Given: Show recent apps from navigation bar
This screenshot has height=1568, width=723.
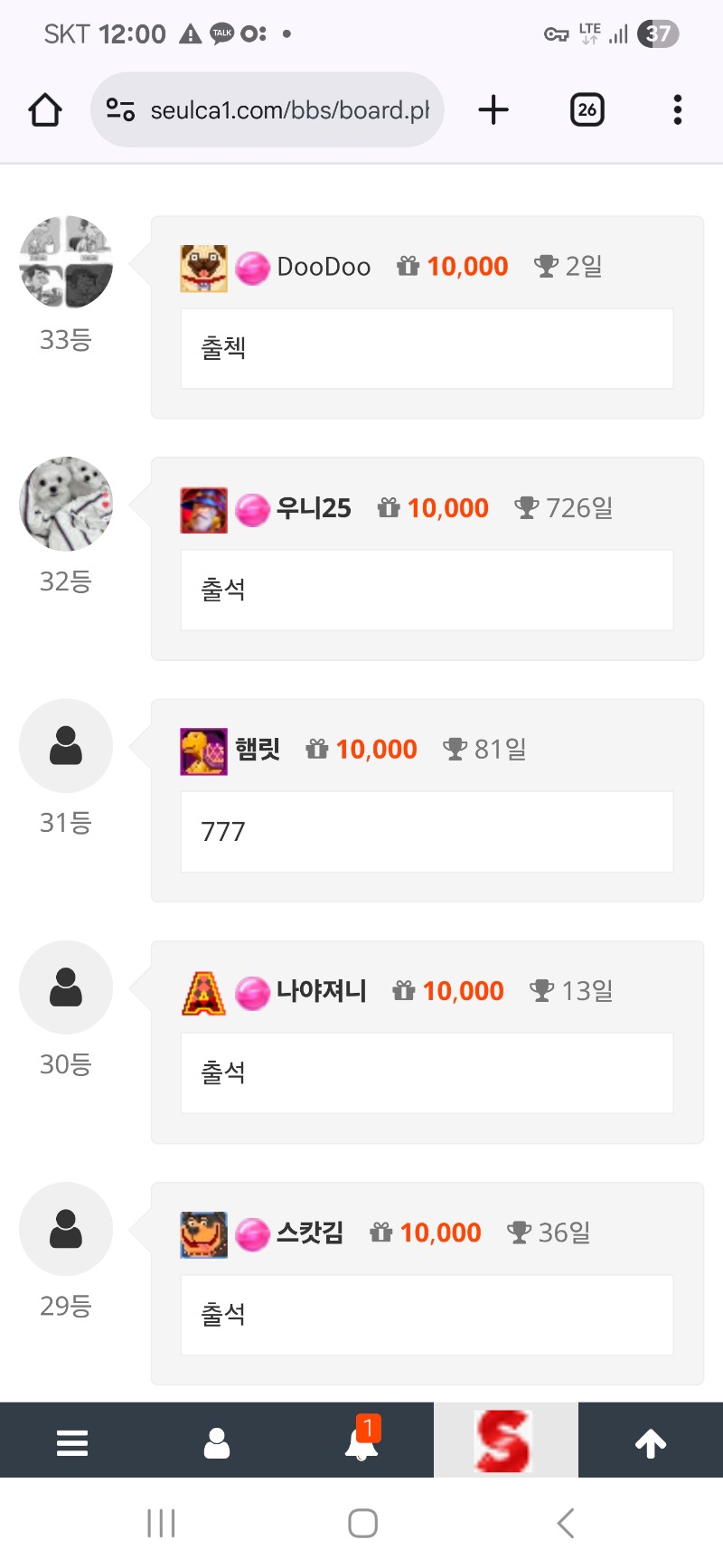Looking at the screenshot, I should [x=161, y=1523].
